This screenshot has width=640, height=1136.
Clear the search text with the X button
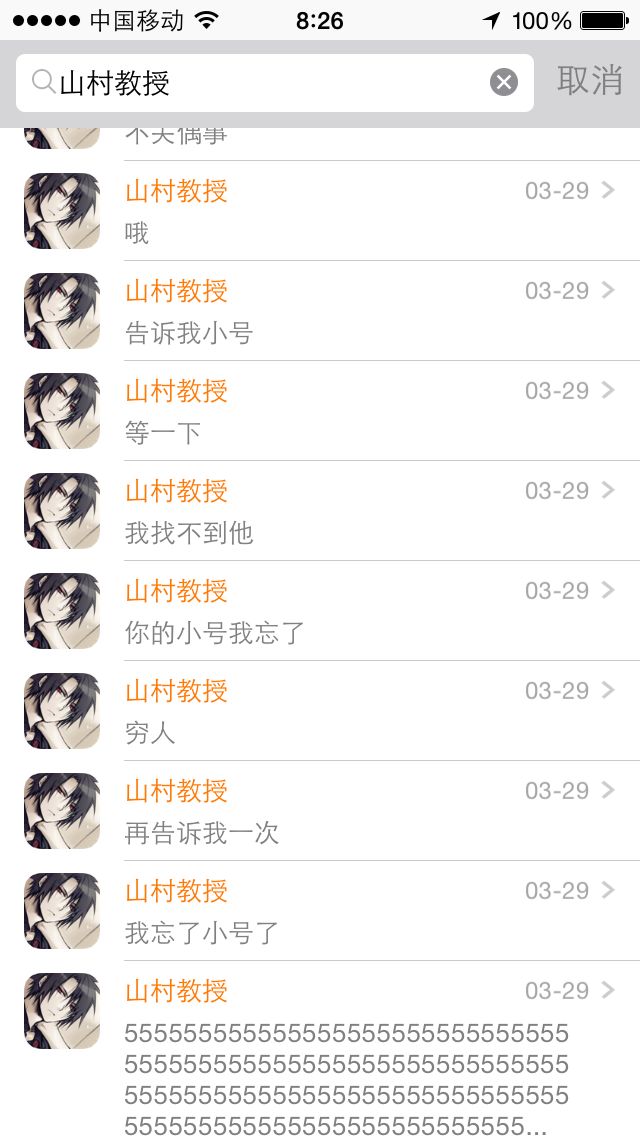coord(504,83)
